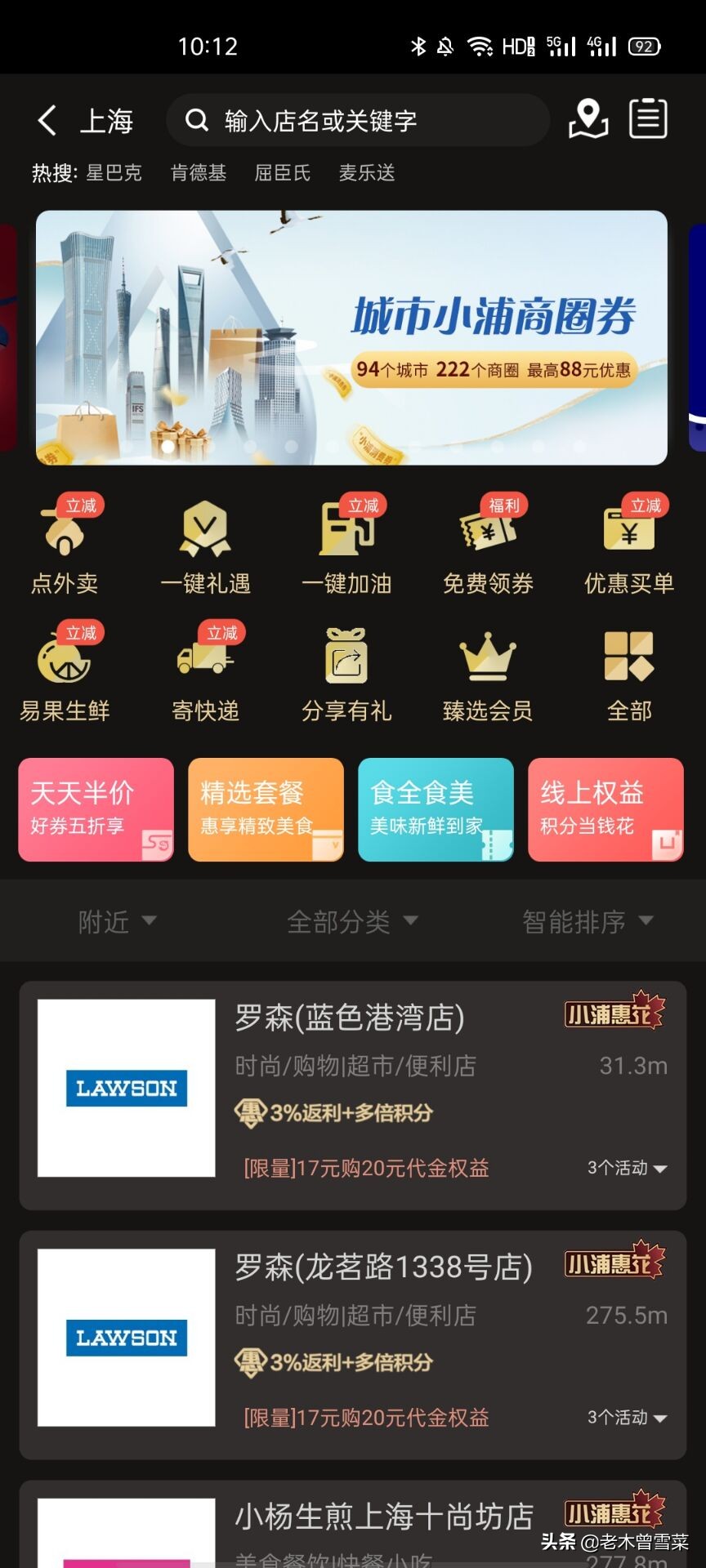Screen dimensions: 706x1568
Task: Open the map location icon beside search
Action: pyautogui.click(x=588, y=120)
